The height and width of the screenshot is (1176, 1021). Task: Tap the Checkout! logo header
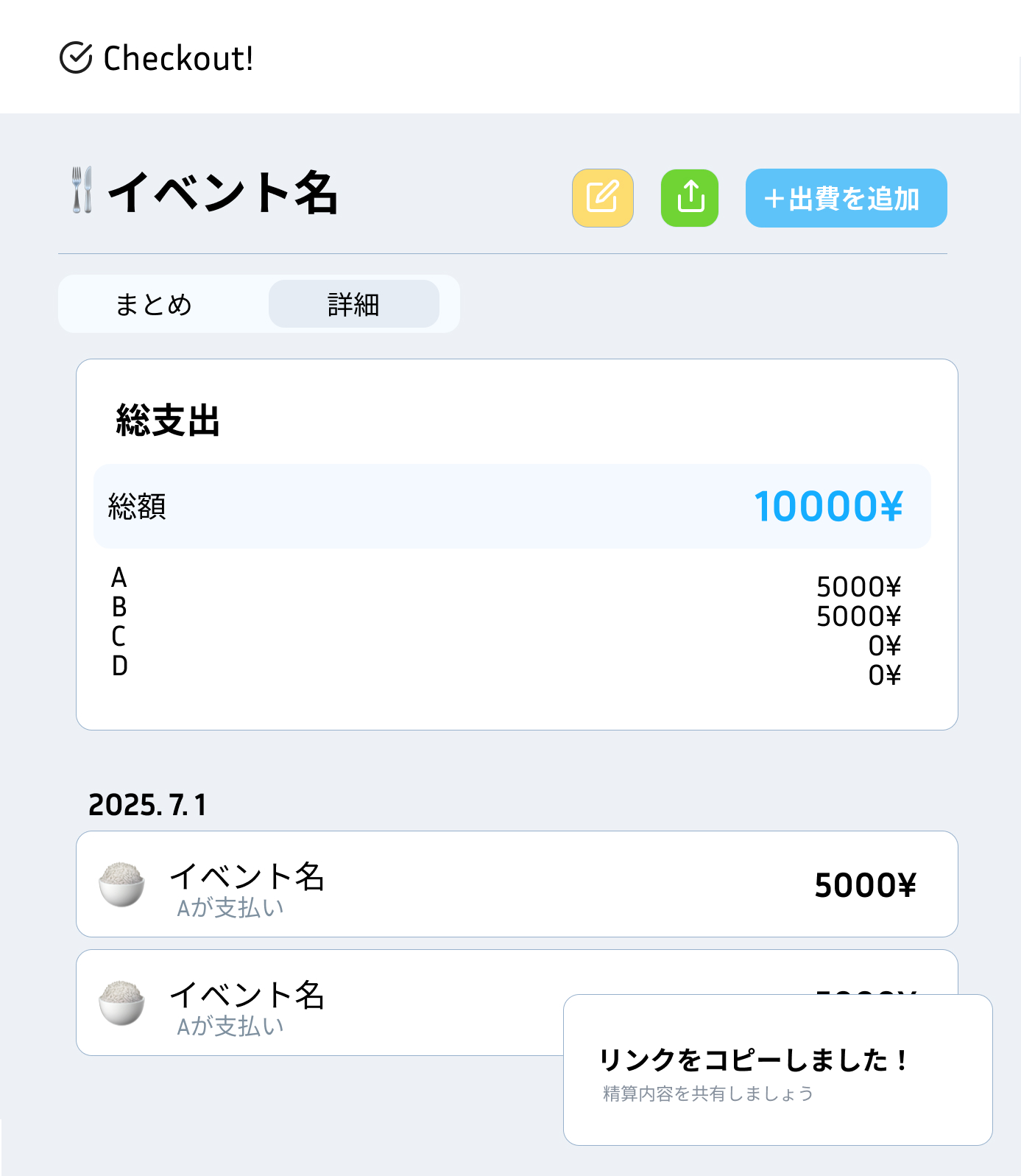click(157, 58)
